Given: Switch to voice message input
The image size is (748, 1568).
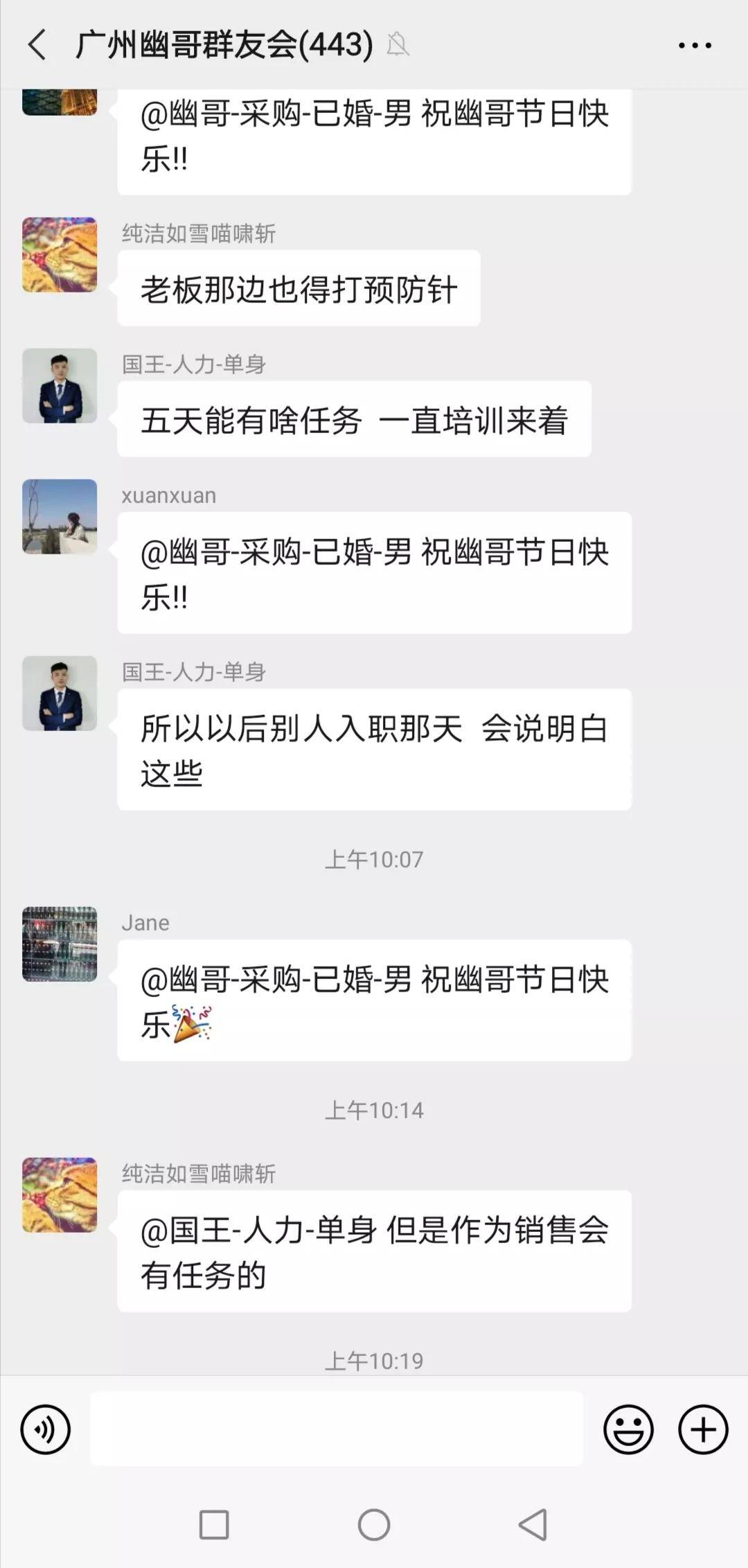Looking at the screenshot, I should pyautogui.click(x=46, y=1429).
